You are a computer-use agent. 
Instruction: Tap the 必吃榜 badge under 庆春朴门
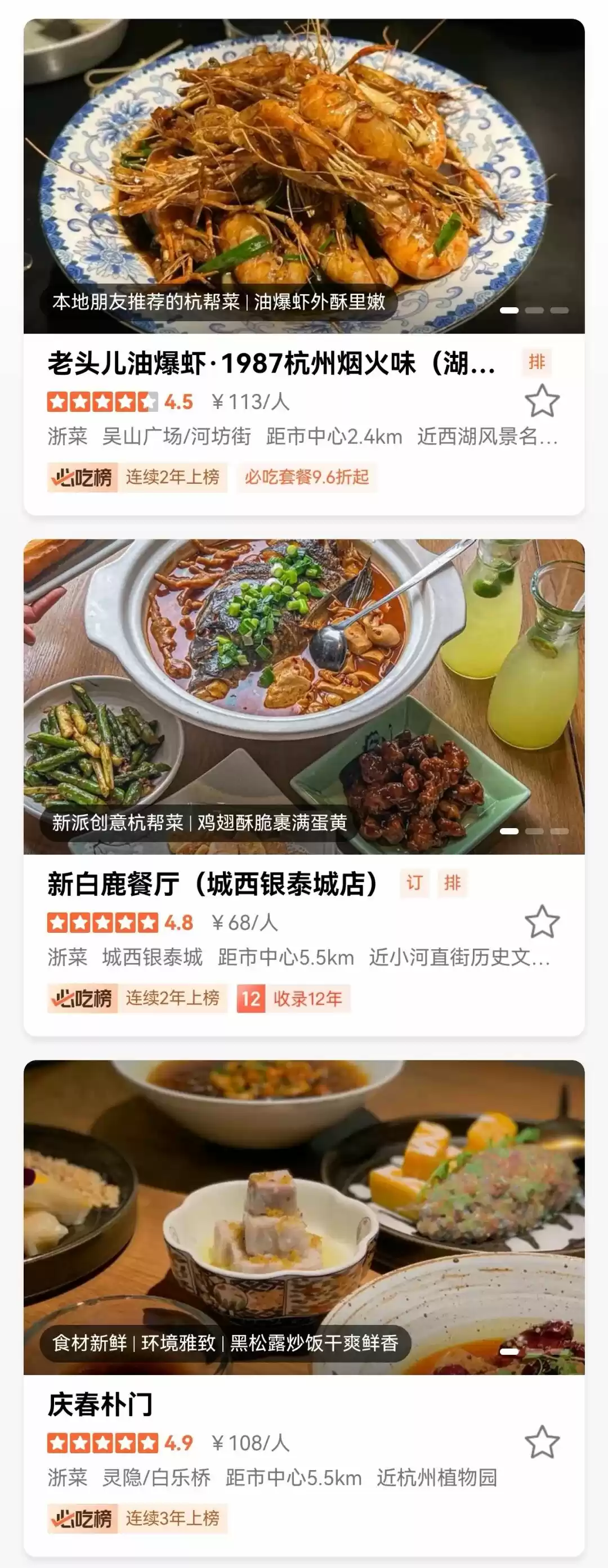pos(82,1518)
